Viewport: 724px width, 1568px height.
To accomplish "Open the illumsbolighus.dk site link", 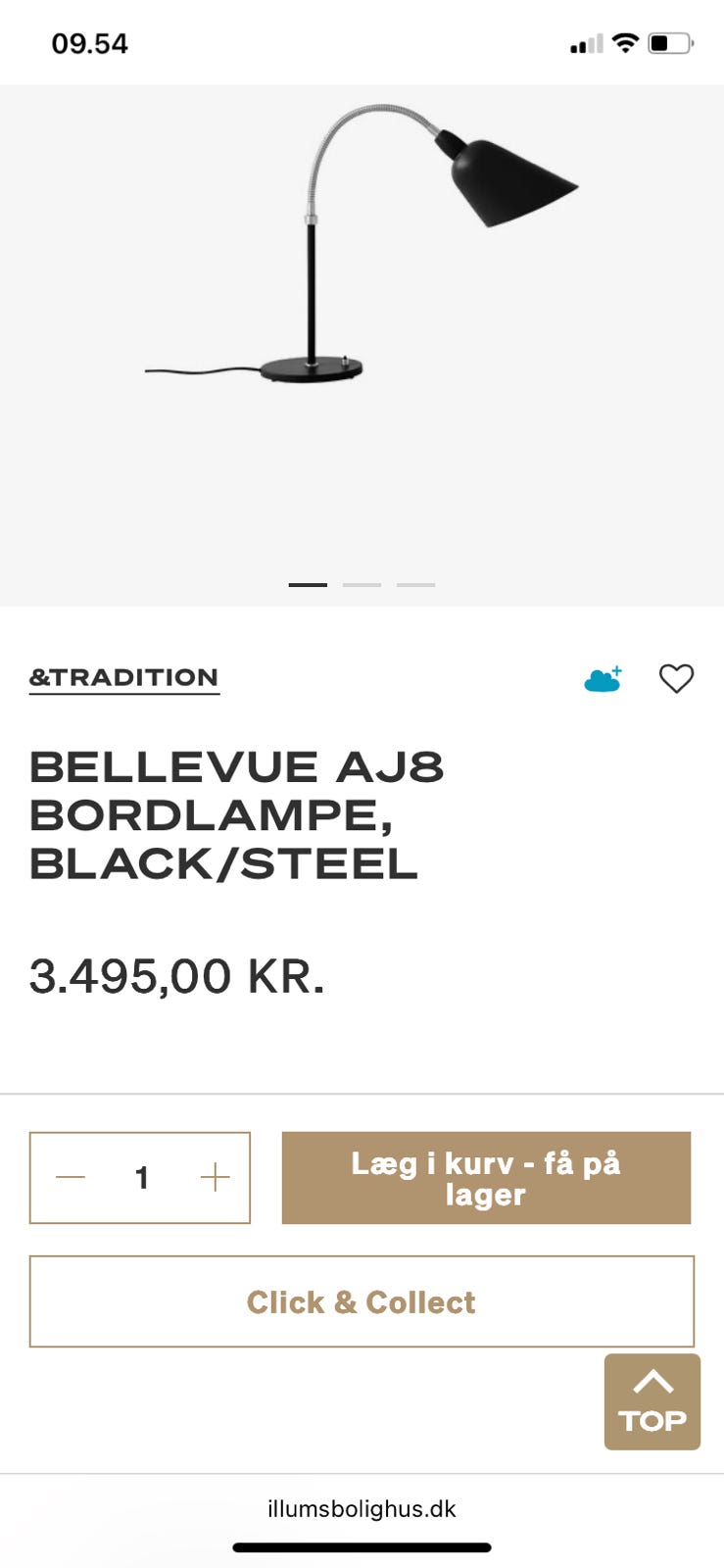I will [x=362, y=1508].
